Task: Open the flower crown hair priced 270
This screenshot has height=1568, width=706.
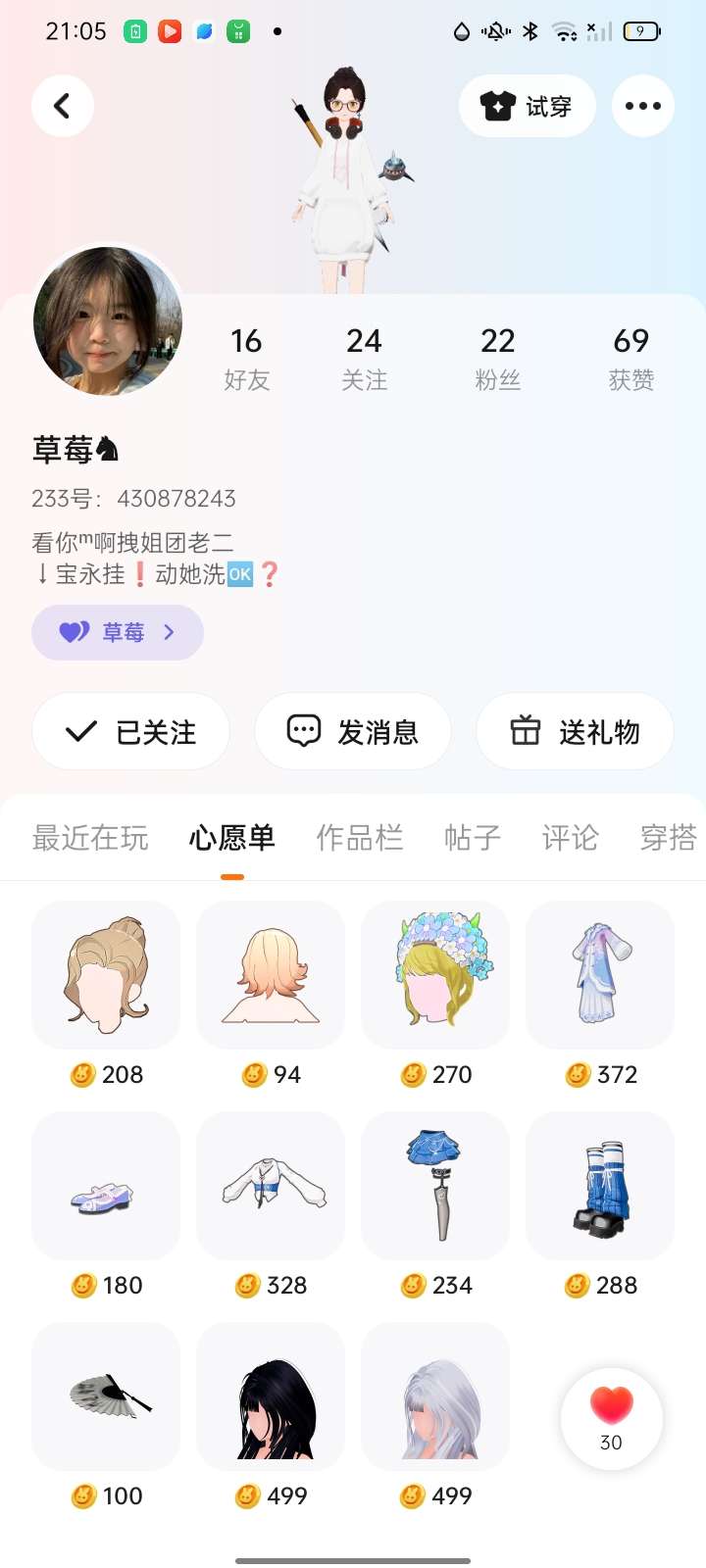Action: (x=435, y=976)
